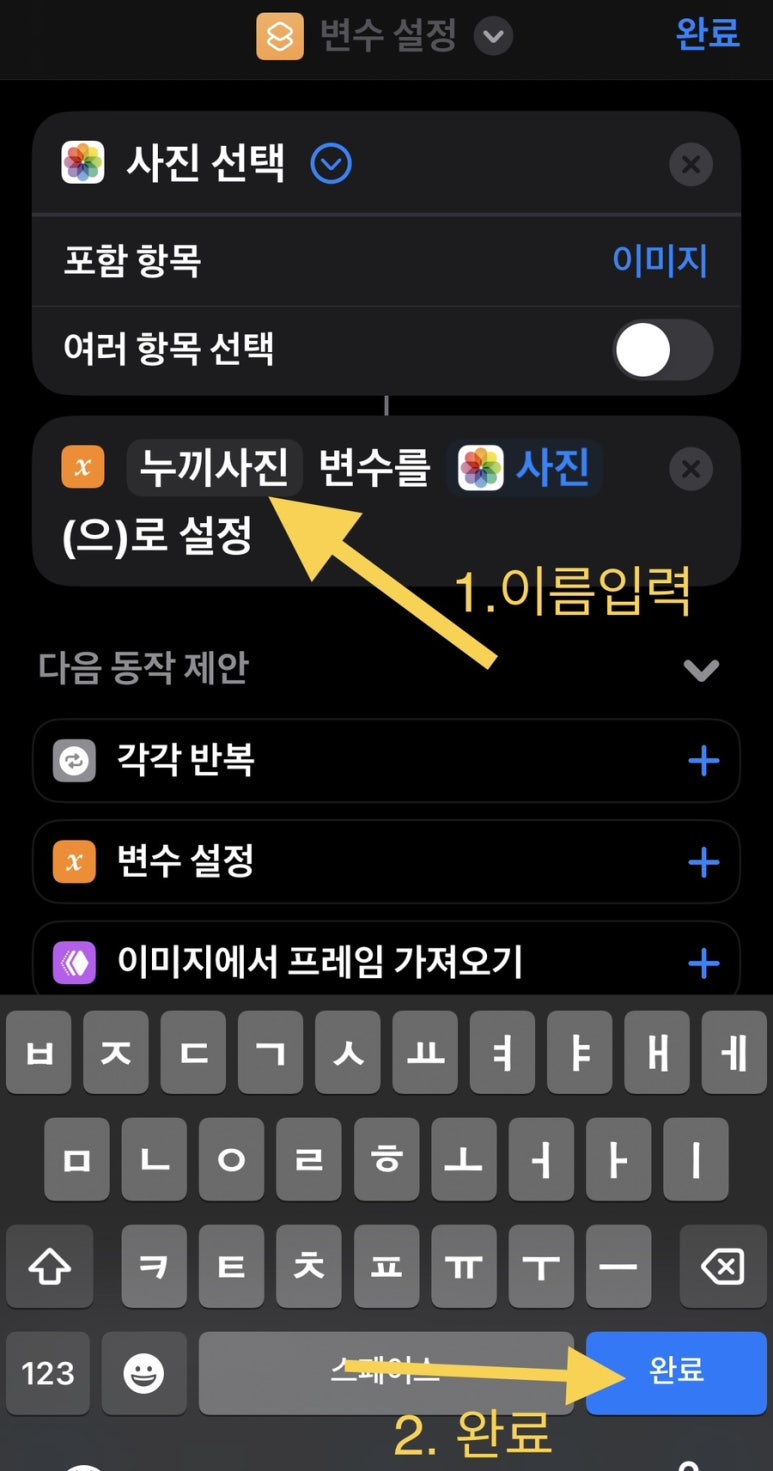Delete the variable setting action
This screenshot has width=773, height=1471.
tap(691, 469)
